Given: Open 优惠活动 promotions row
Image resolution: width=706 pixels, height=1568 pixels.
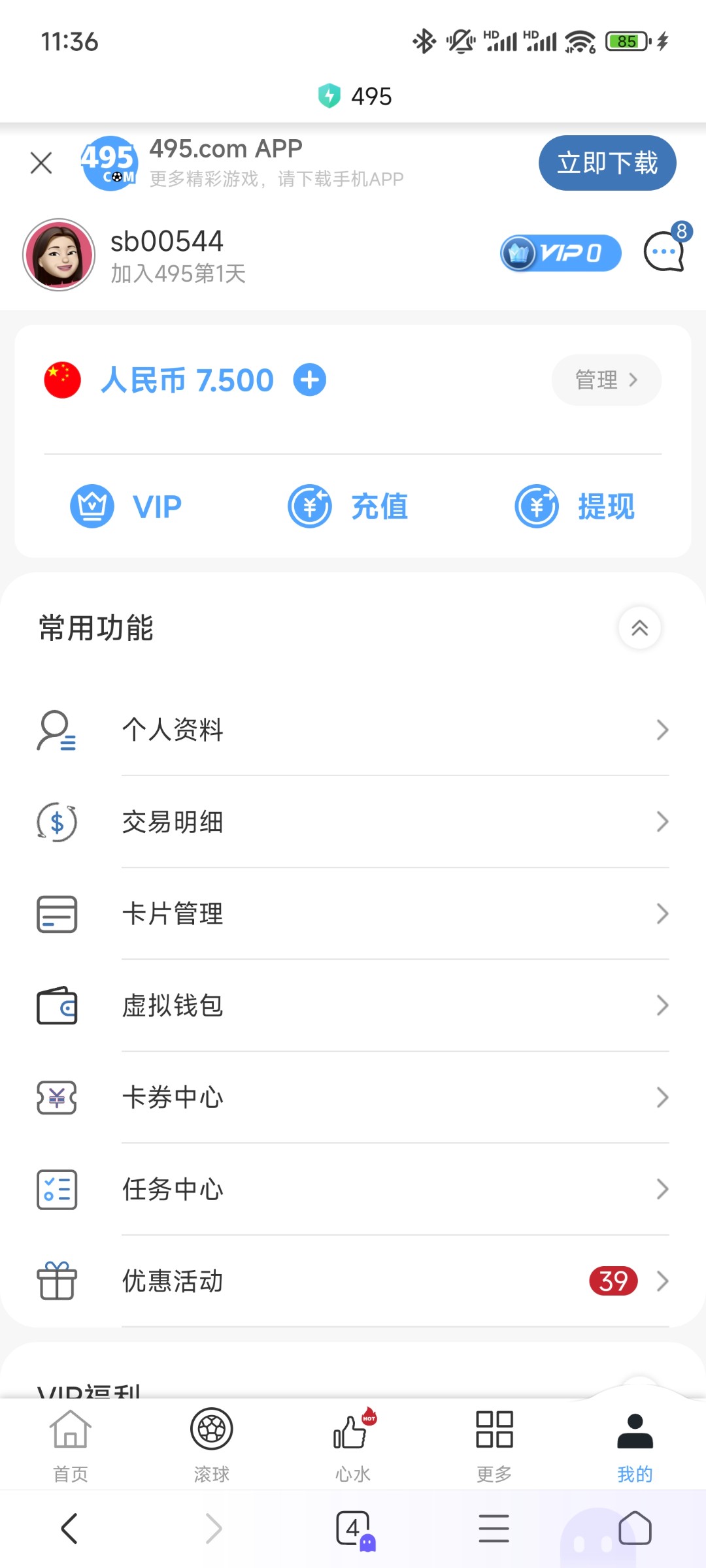Looking at the screenshot, I should (353, 1281).
